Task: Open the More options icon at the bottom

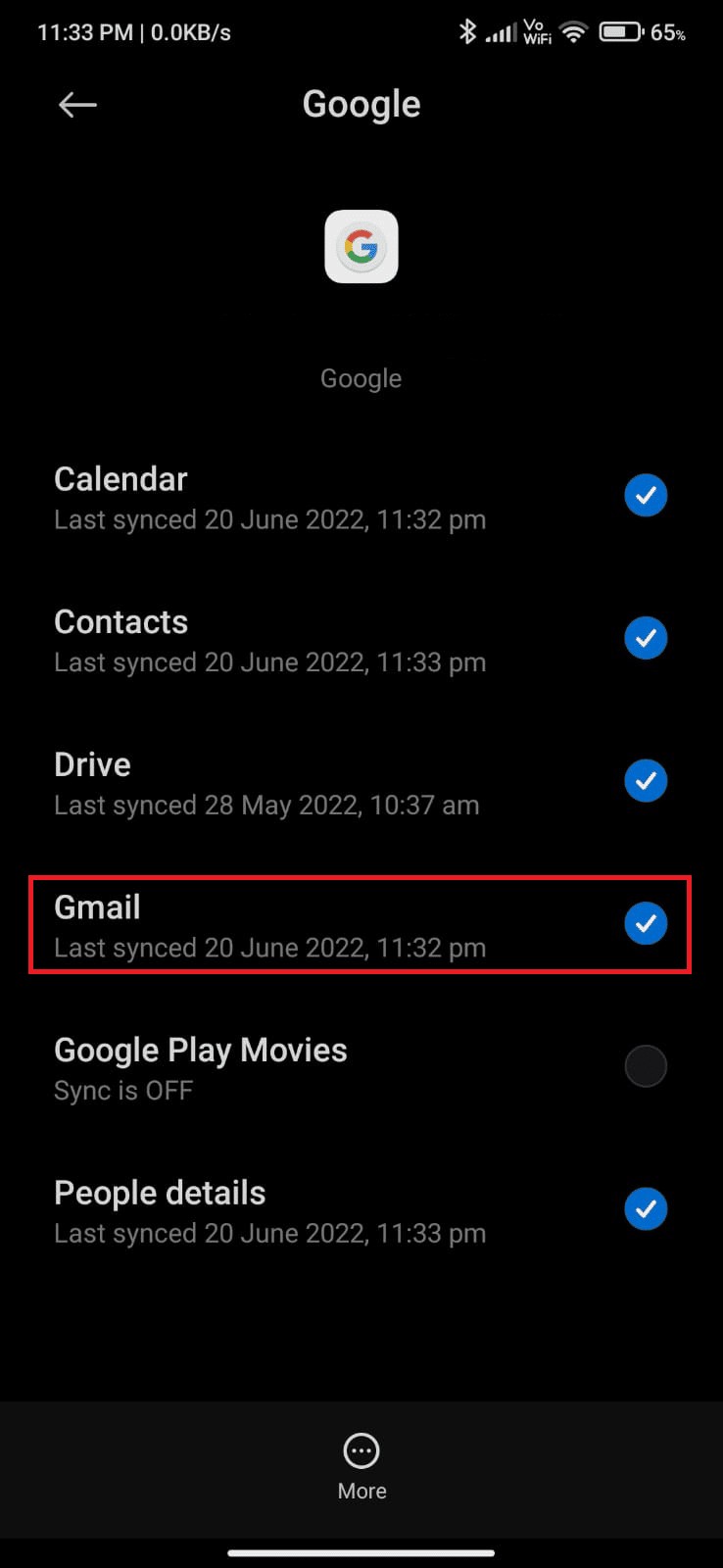Action: click(x=361, y=1450)
